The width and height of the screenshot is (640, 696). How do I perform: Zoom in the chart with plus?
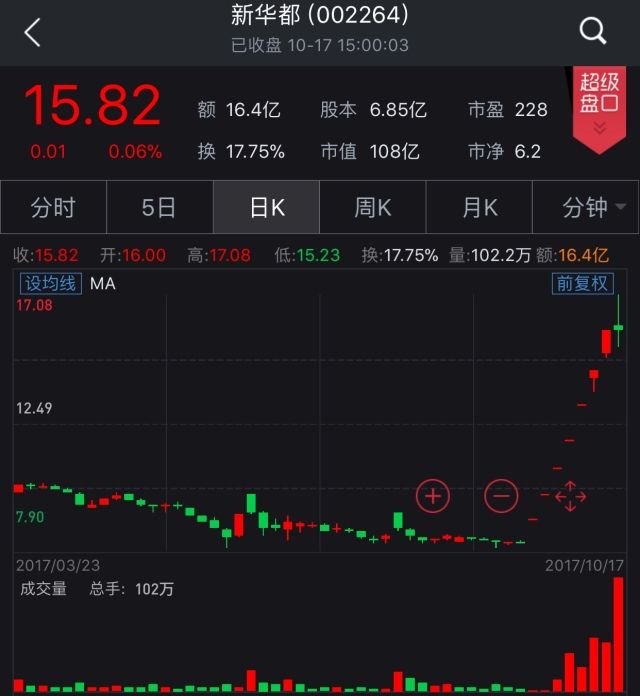pyautogui.click(x=433, y=495)
